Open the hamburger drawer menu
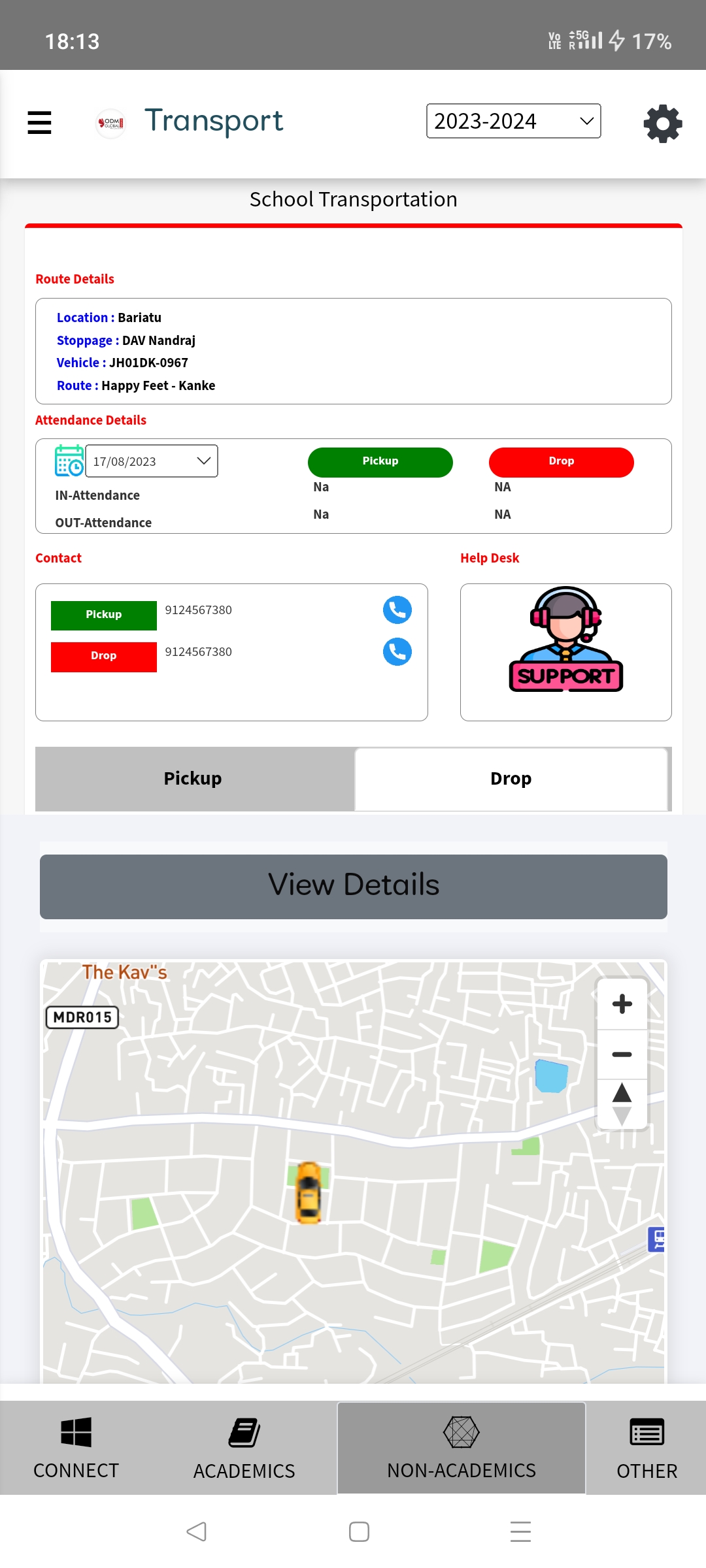This screenshot has height=1568, width=706. tap(39, 123)
